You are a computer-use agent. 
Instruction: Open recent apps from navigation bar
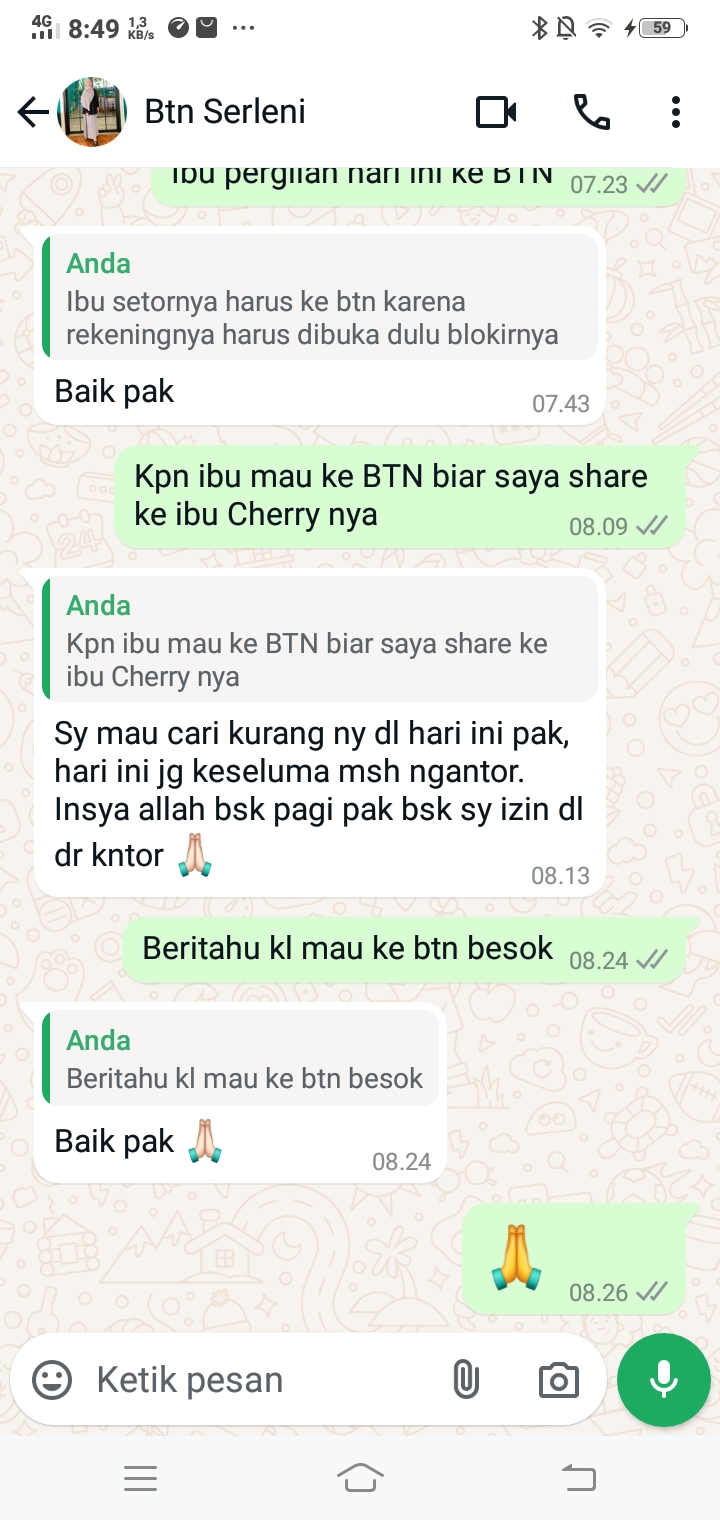(140, 1477)
